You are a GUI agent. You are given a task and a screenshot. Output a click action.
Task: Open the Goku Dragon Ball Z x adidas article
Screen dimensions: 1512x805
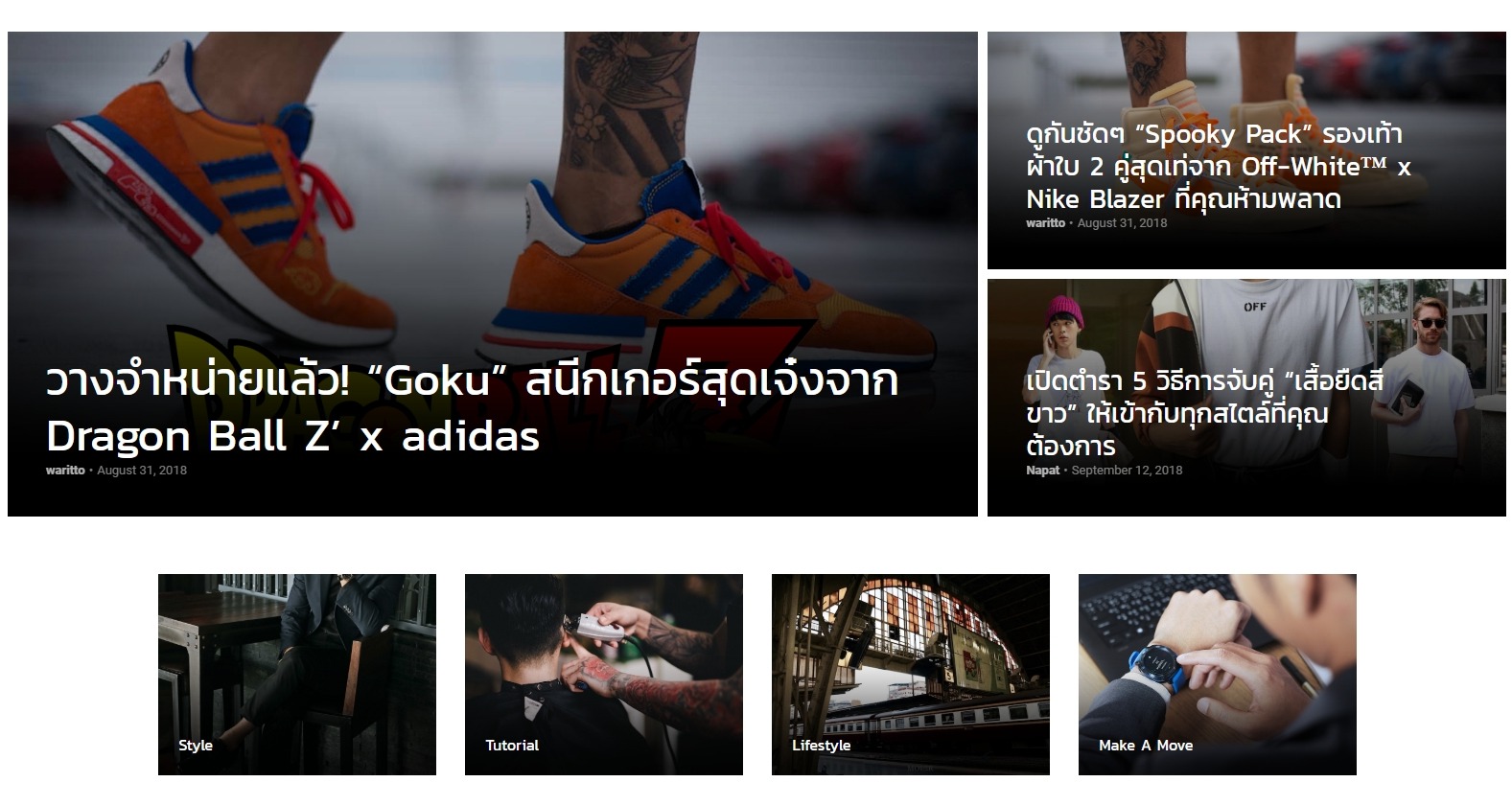[472, 409]
